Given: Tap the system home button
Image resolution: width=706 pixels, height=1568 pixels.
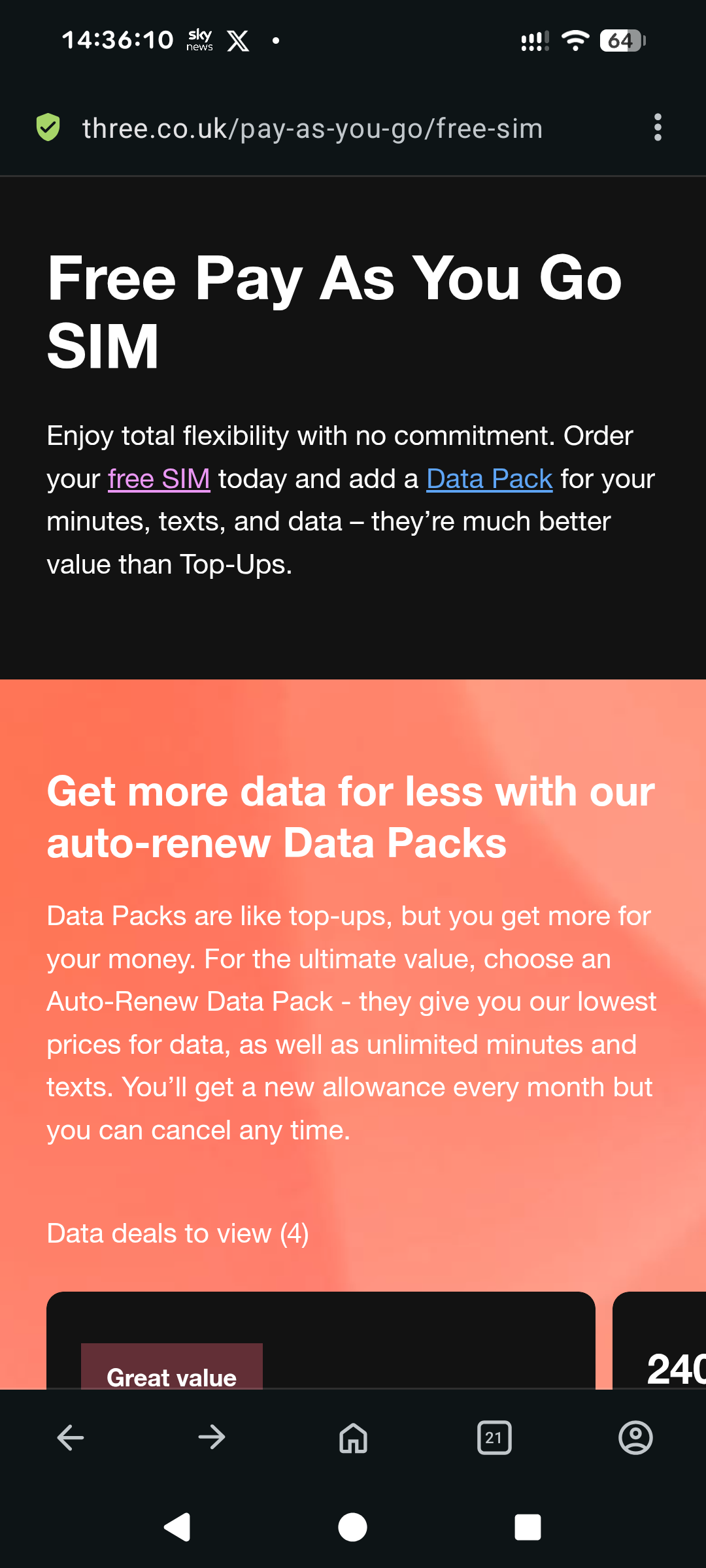Looking at the screenshot, I should [x=353, y=1527].
